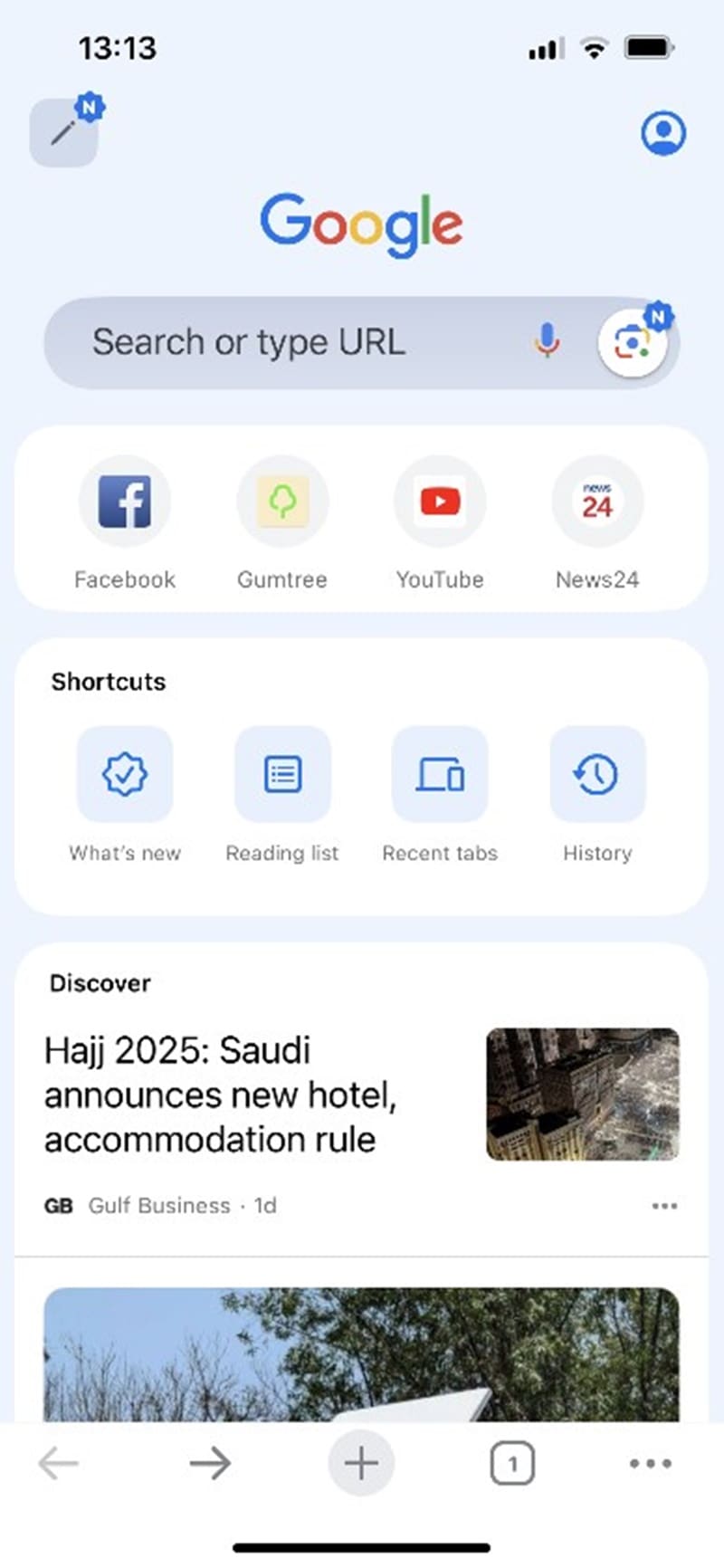Go forward to the next page
Viewport: 724px width, 1568px height.
tap(210, 1463)
